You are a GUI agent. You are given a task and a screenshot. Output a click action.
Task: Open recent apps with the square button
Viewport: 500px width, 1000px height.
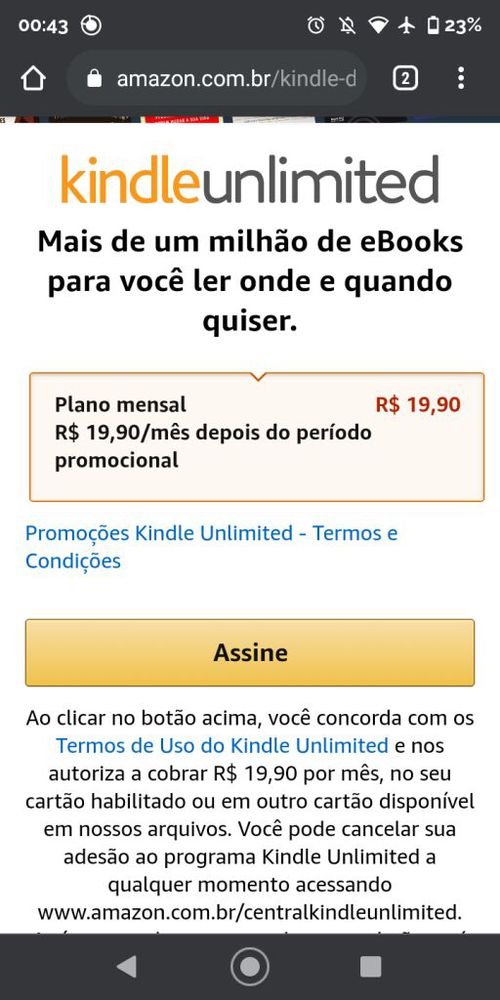[371, 967]
